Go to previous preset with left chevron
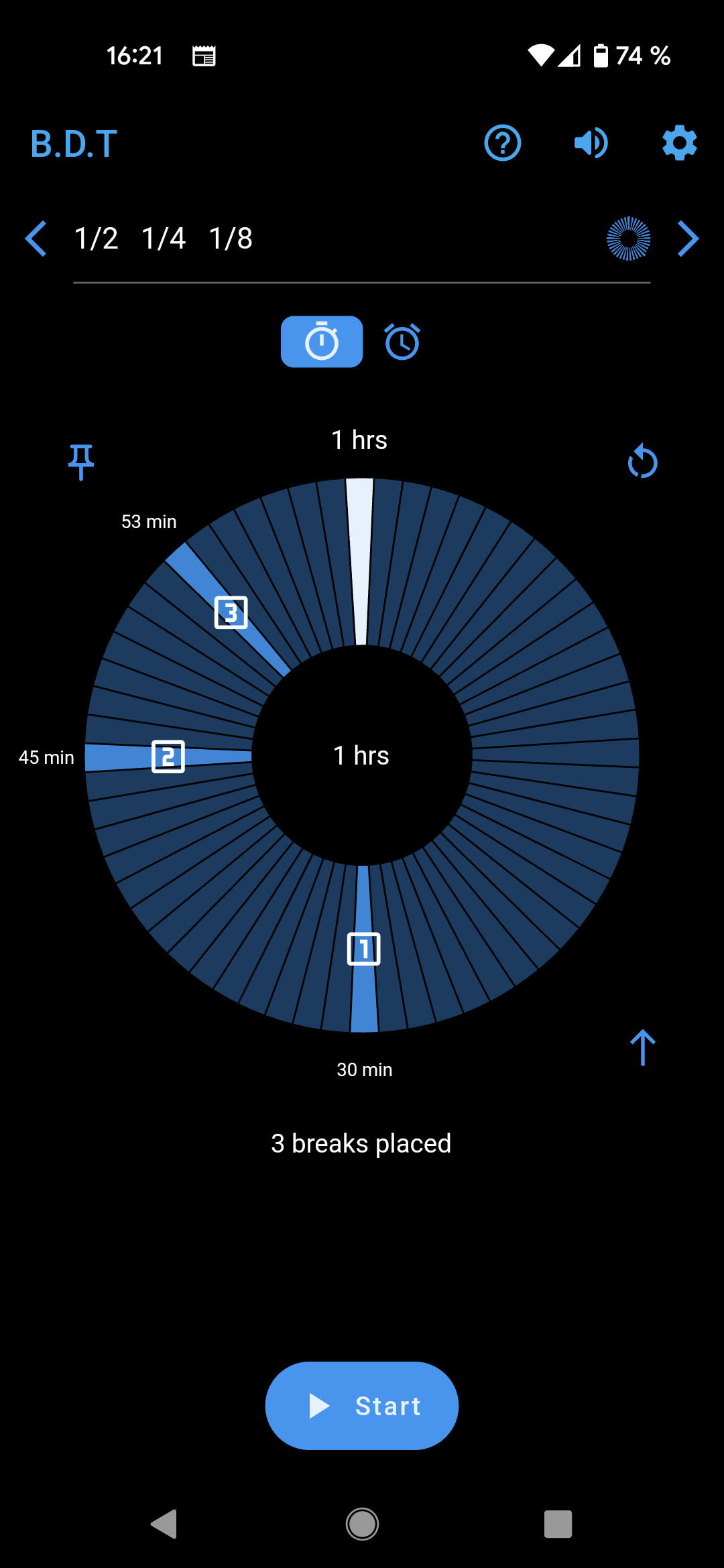Viewport: 724px width, 1568px height. click(x=36, y=239)
